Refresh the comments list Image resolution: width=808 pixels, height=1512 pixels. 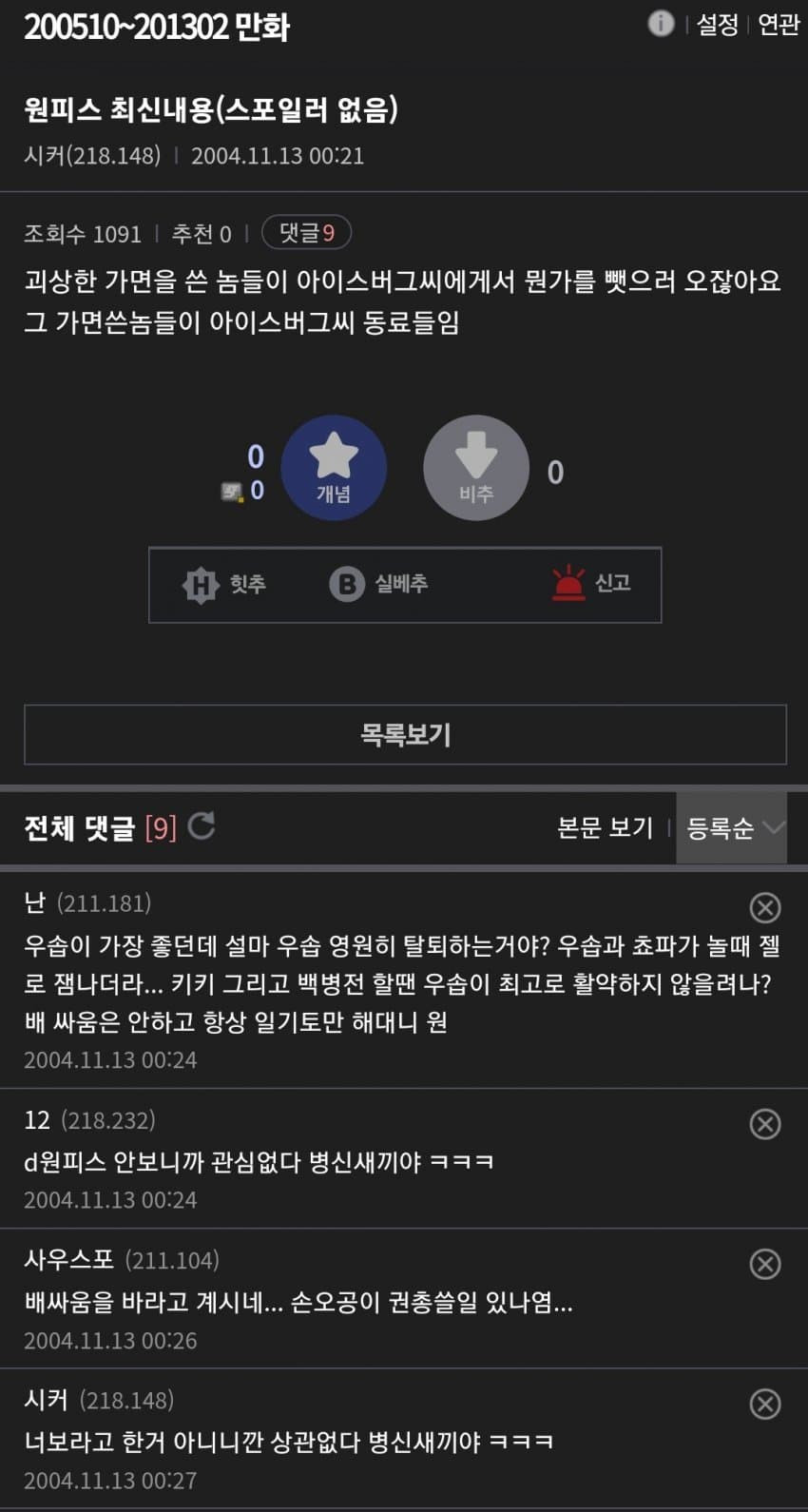tap(202, 826)
